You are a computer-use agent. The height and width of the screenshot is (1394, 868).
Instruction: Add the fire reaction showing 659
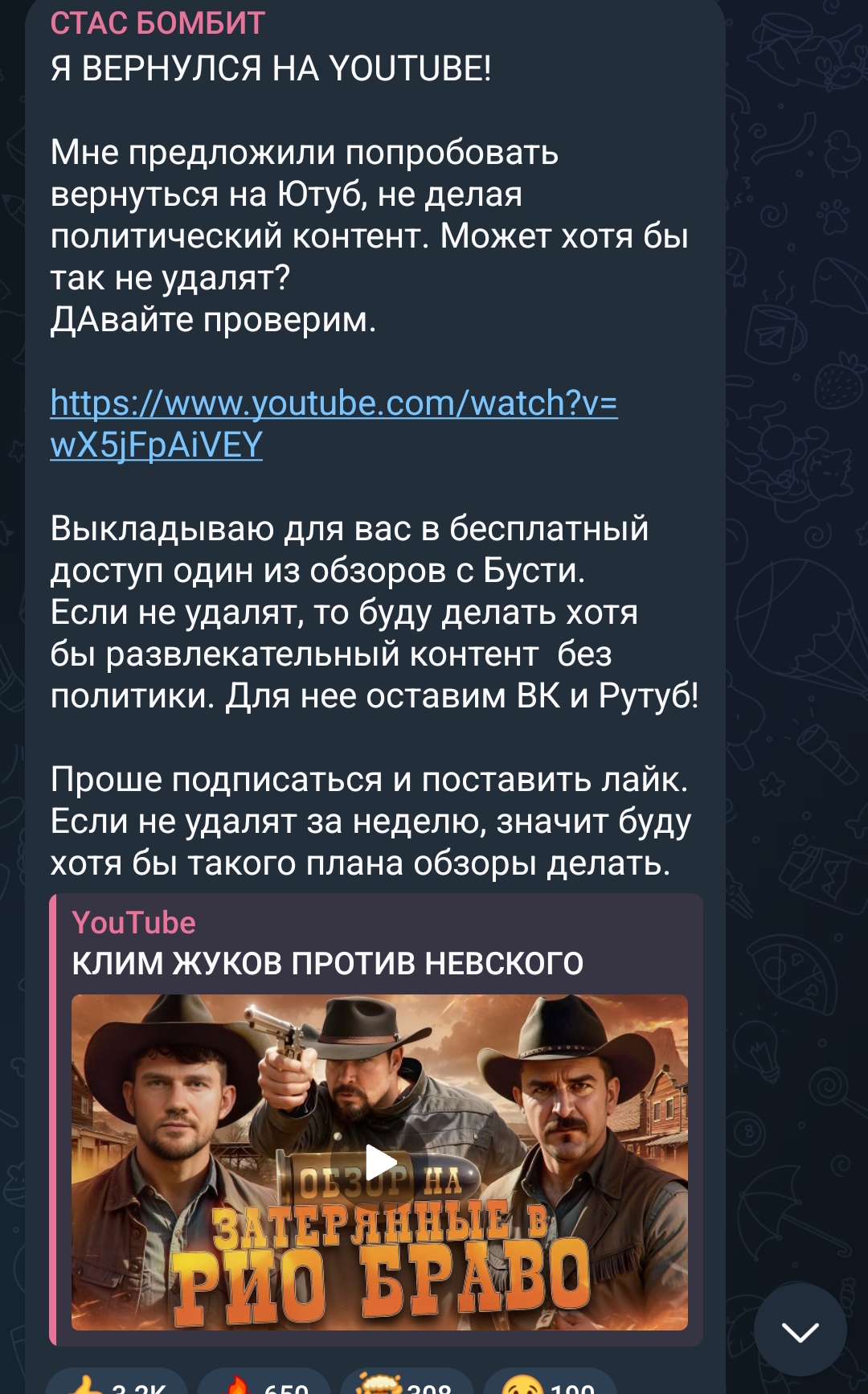click(x=264, y=1384)
